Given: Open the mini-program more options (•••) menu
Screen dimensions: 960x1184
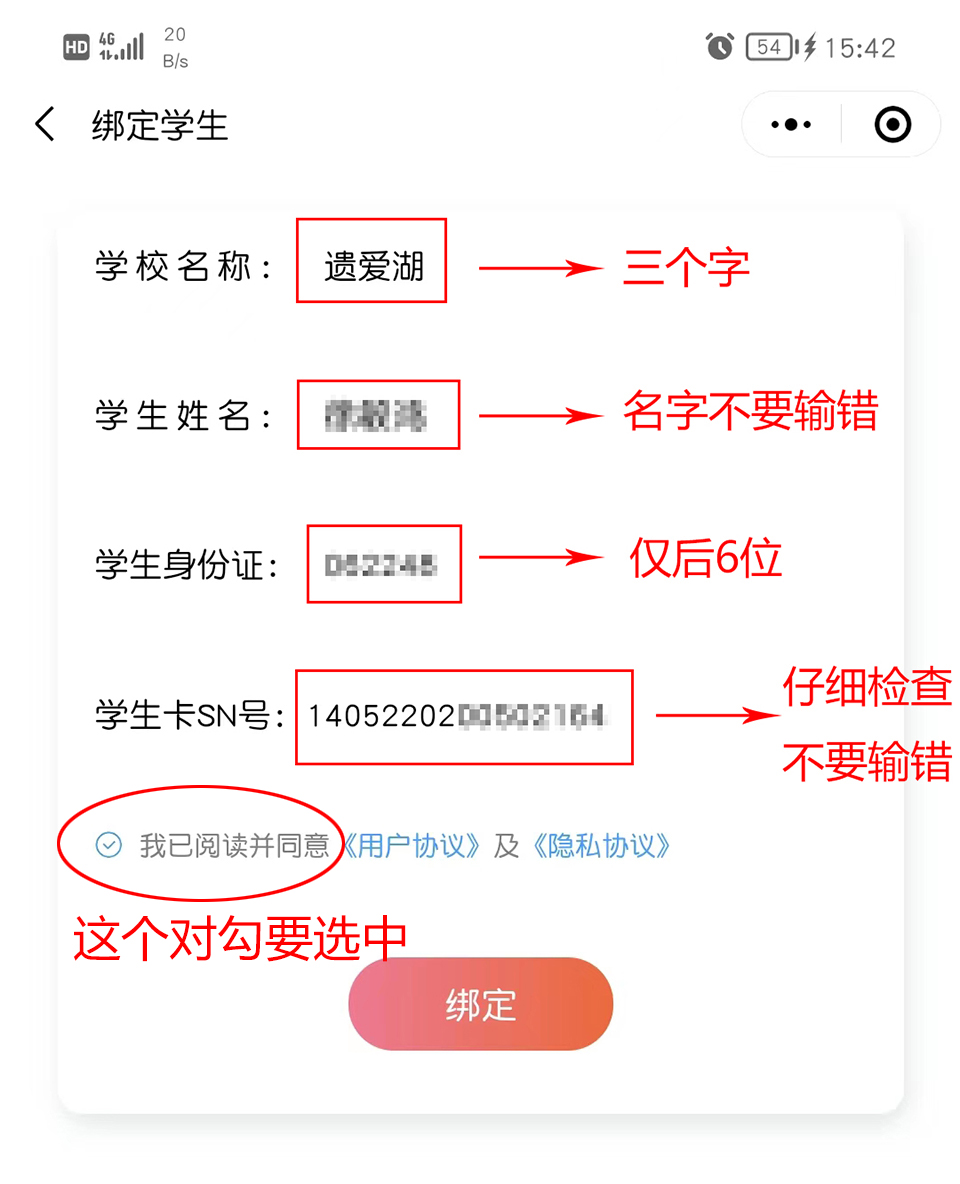Looking at the screenshot, I should (x=790, y=124).
